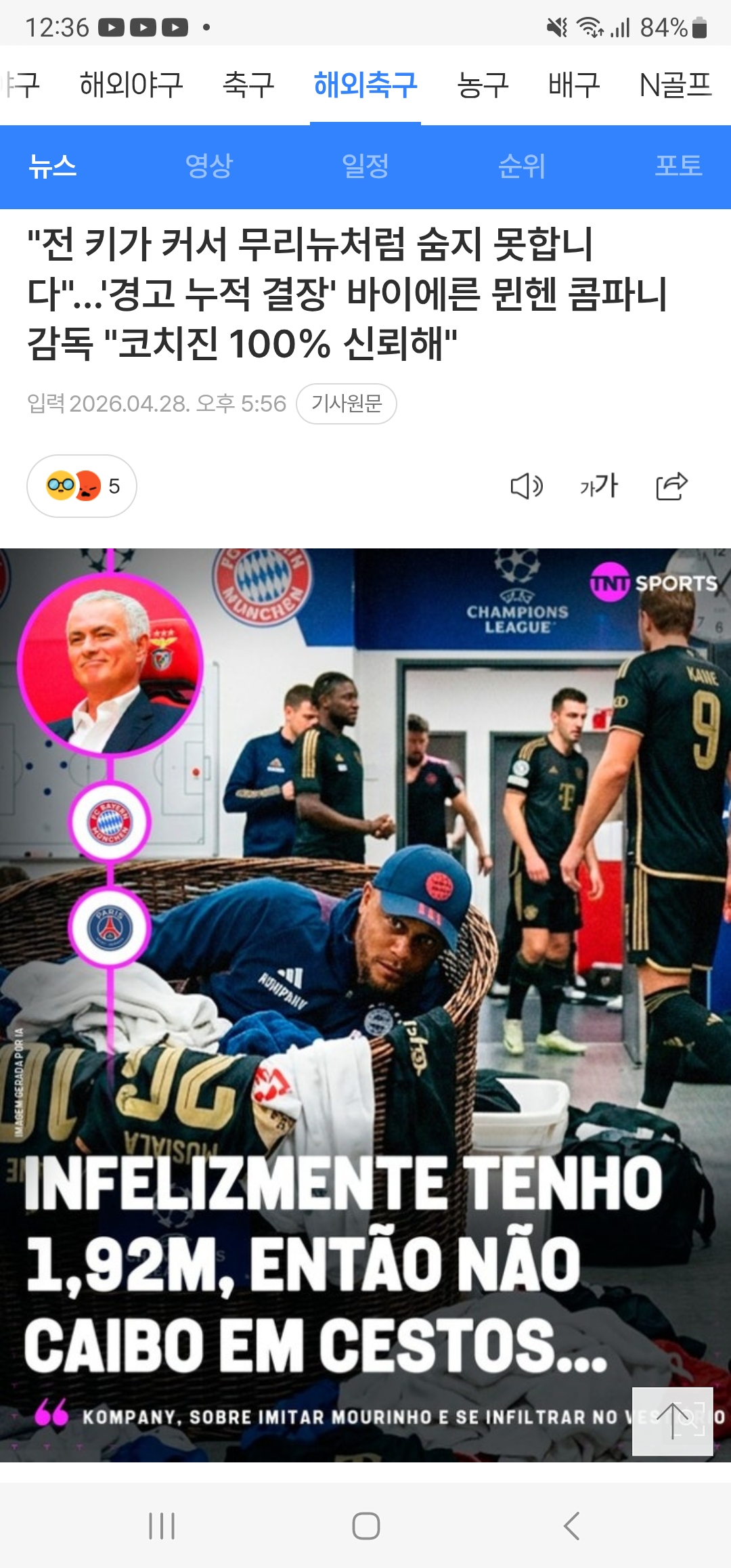
Task: Select the 뉴스 sub-tab
Action: 53,166
